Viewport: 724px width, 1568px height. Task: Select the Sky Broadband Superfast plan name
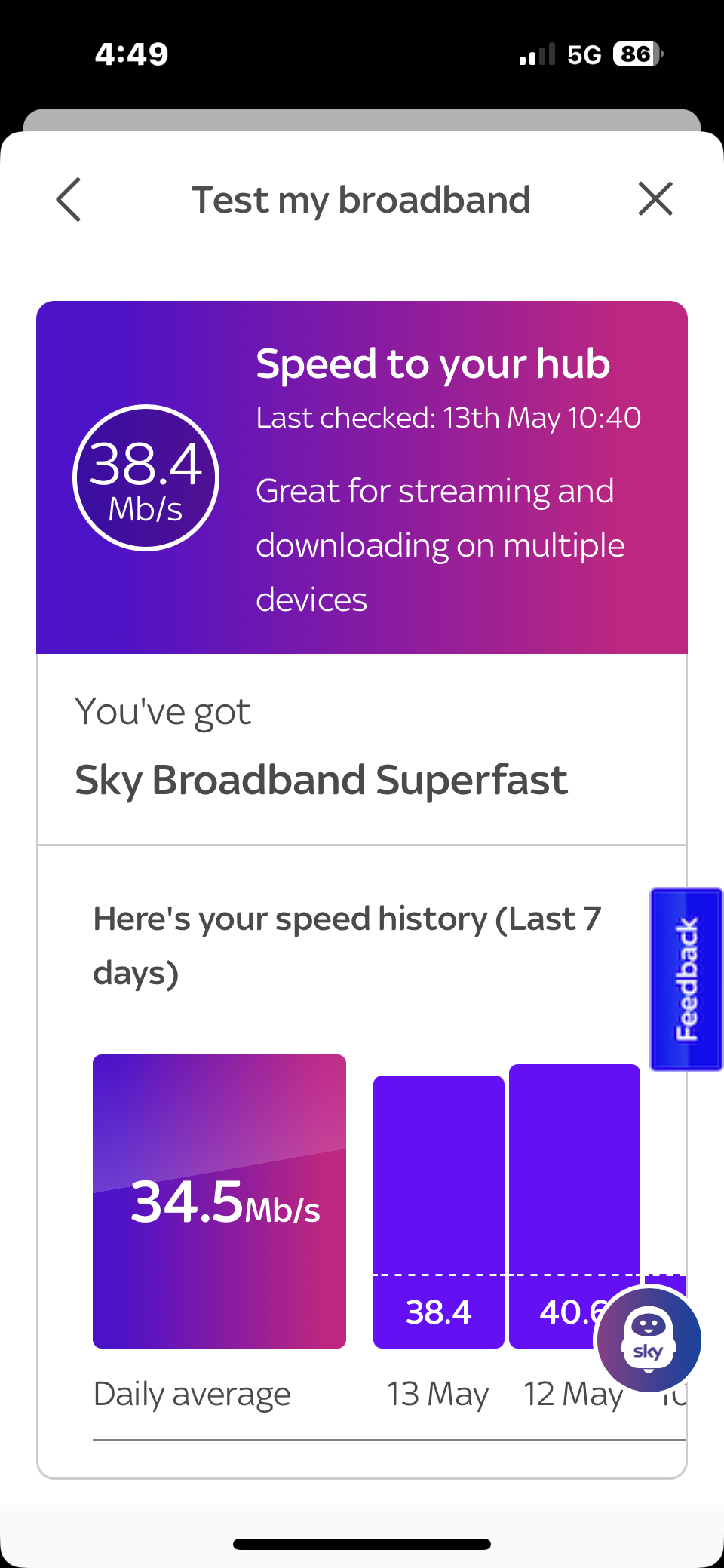pyautogui.click(x=321, y=781)
